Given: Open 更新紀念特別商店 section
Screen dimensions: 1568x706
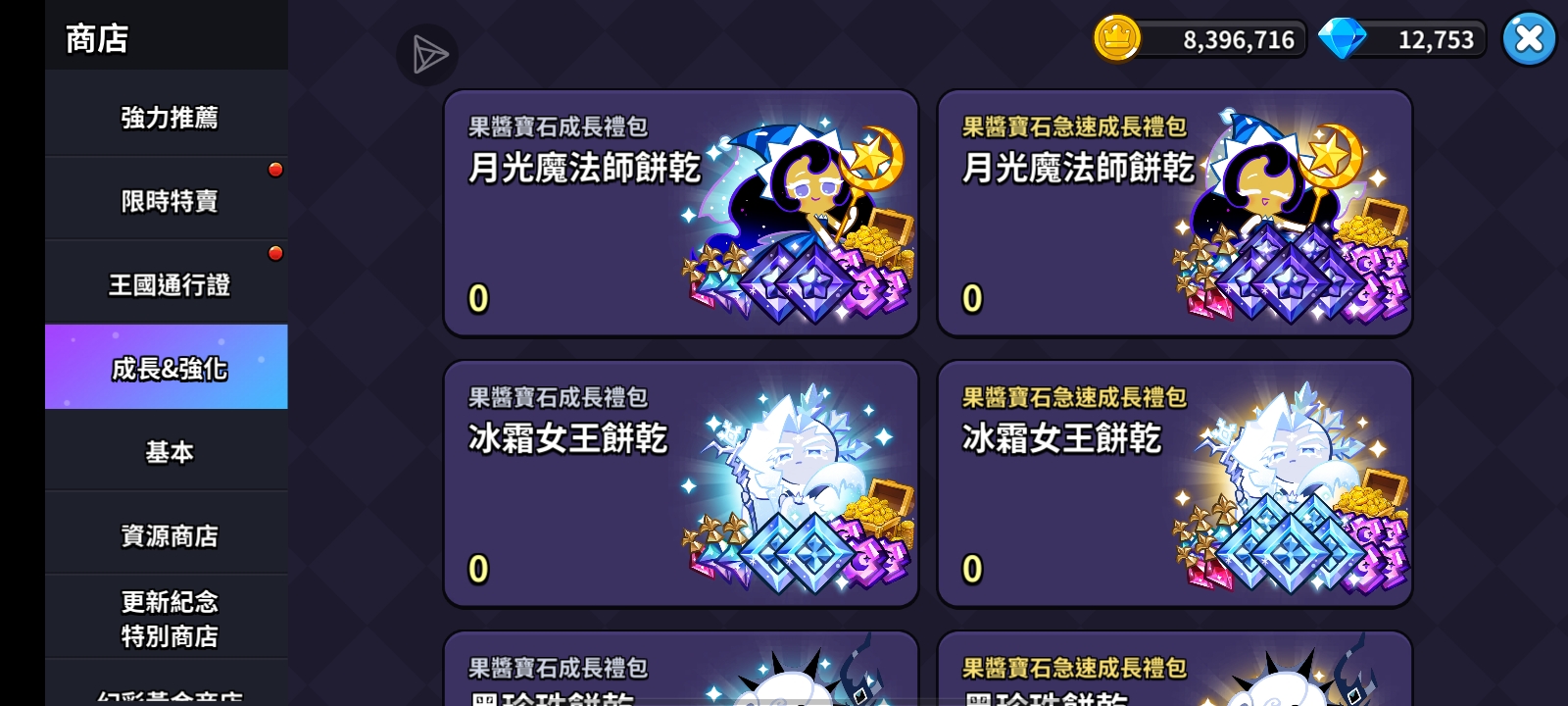Looking at the screenshot, I should 169,618.
